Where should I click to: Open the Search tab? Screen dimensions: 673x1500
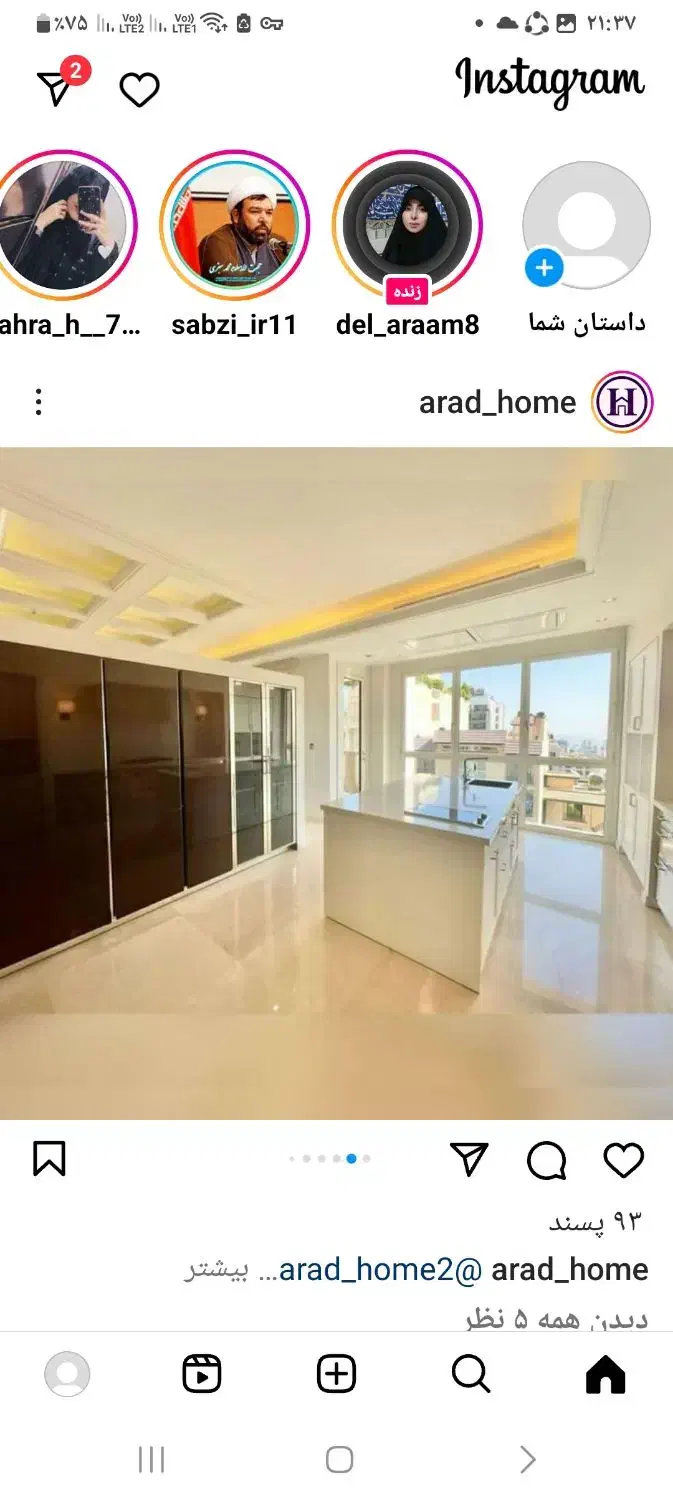(471, 1375)
